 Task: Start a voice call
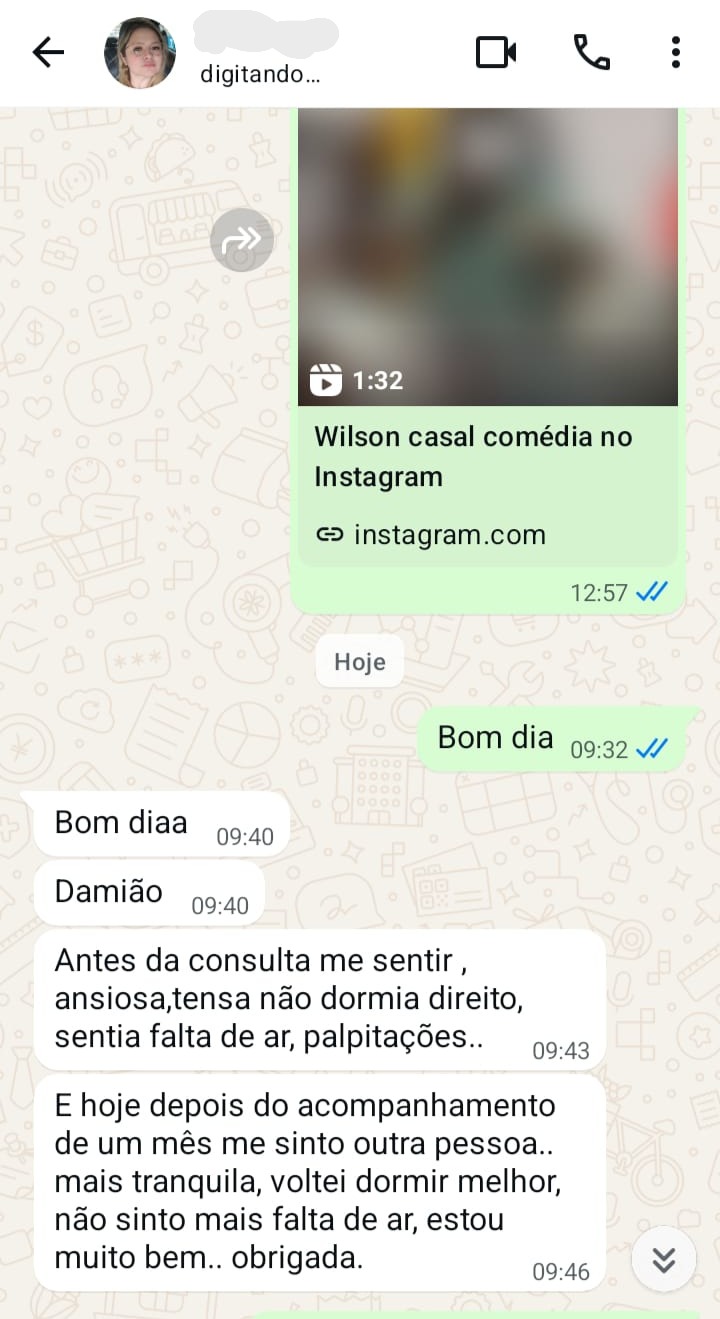point(591,53)
